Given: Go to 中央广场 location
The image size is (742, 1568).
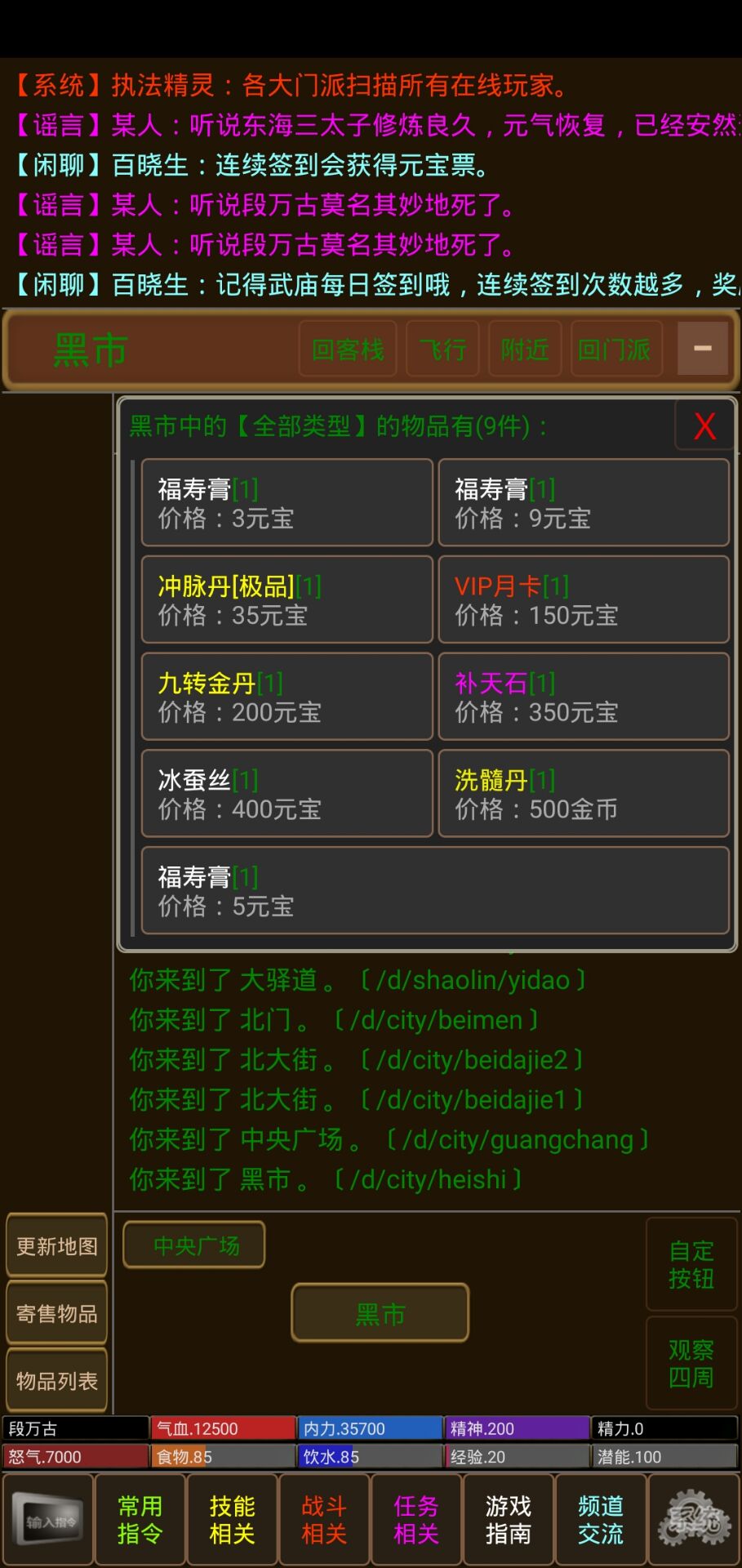Looking at the screenshot, I should (194, 1245).
